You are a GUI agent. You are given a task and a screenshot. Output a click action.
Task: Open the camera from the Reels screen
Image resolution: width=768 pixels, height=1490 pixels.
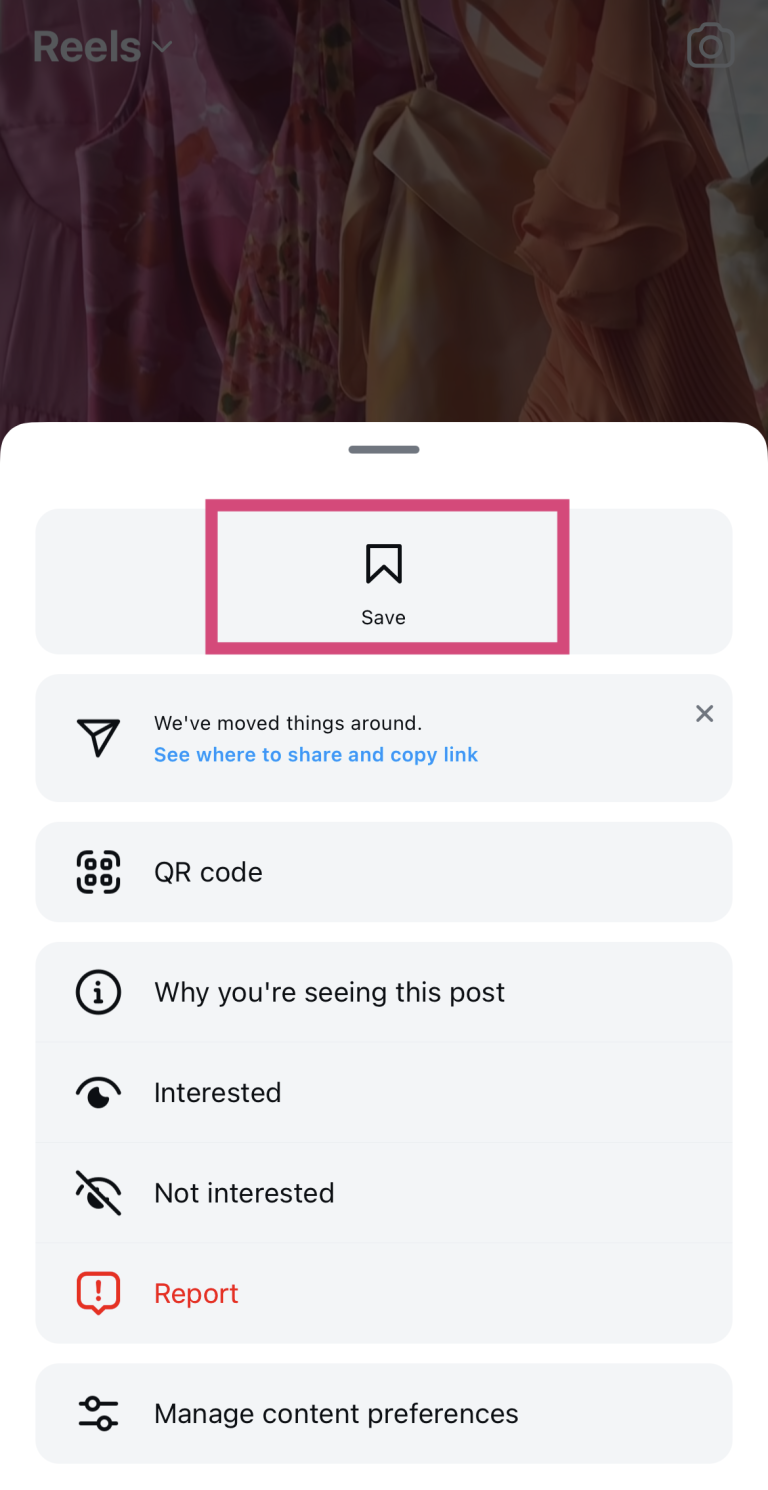tap(710, 45)
